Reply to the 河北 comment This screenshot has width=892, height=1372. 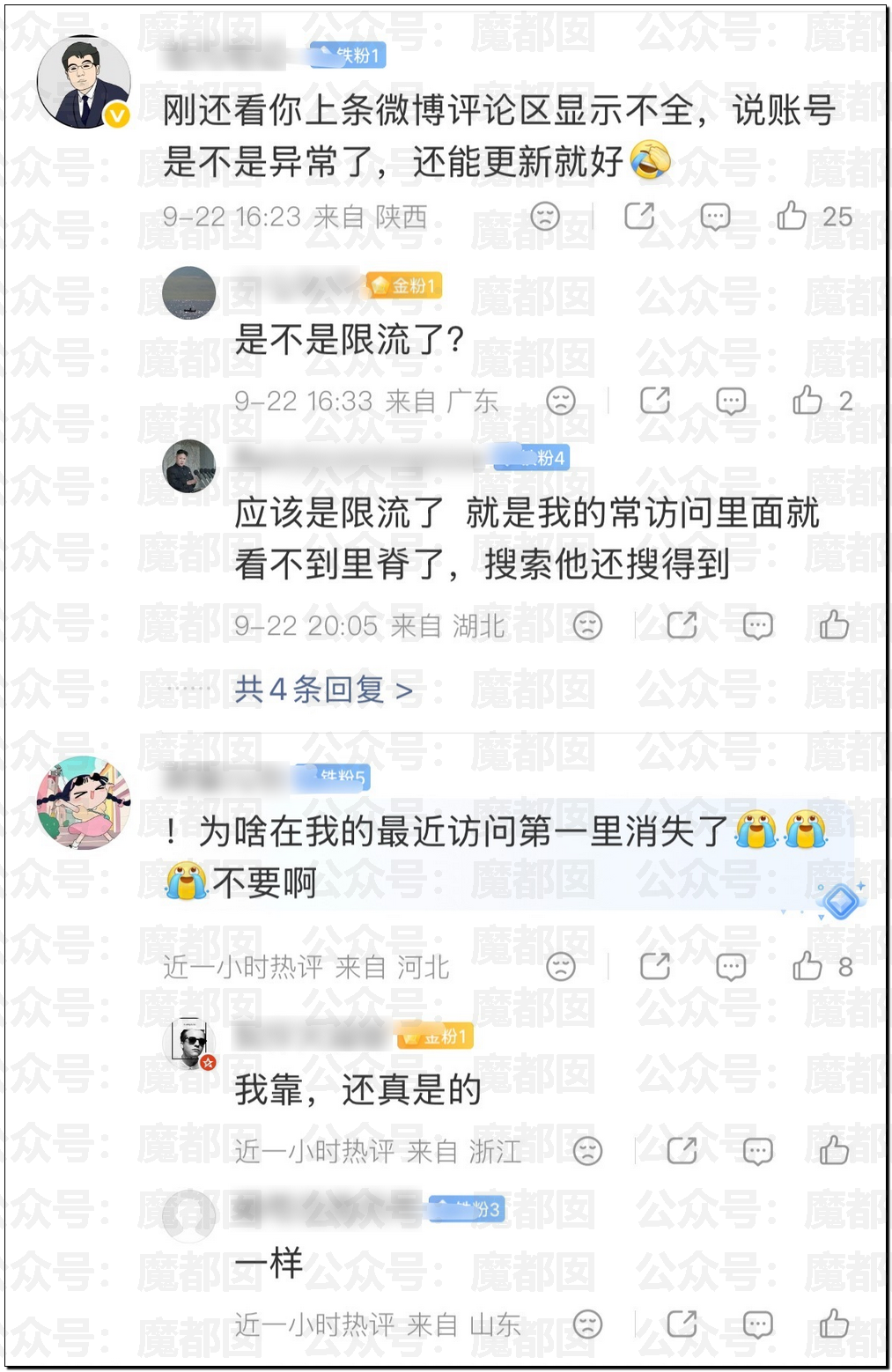[x=731, y=967]
